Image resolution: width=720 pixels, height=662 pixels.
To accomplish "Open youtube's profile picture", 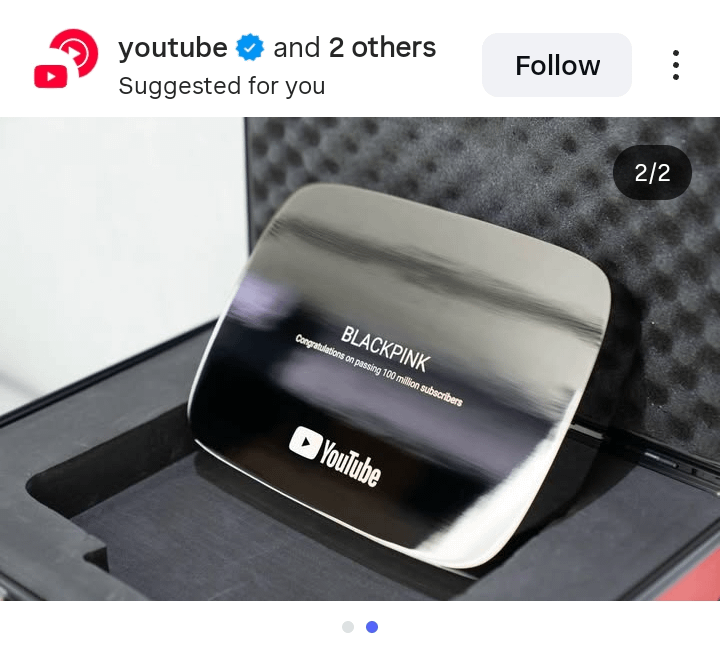I will point(66,60).
